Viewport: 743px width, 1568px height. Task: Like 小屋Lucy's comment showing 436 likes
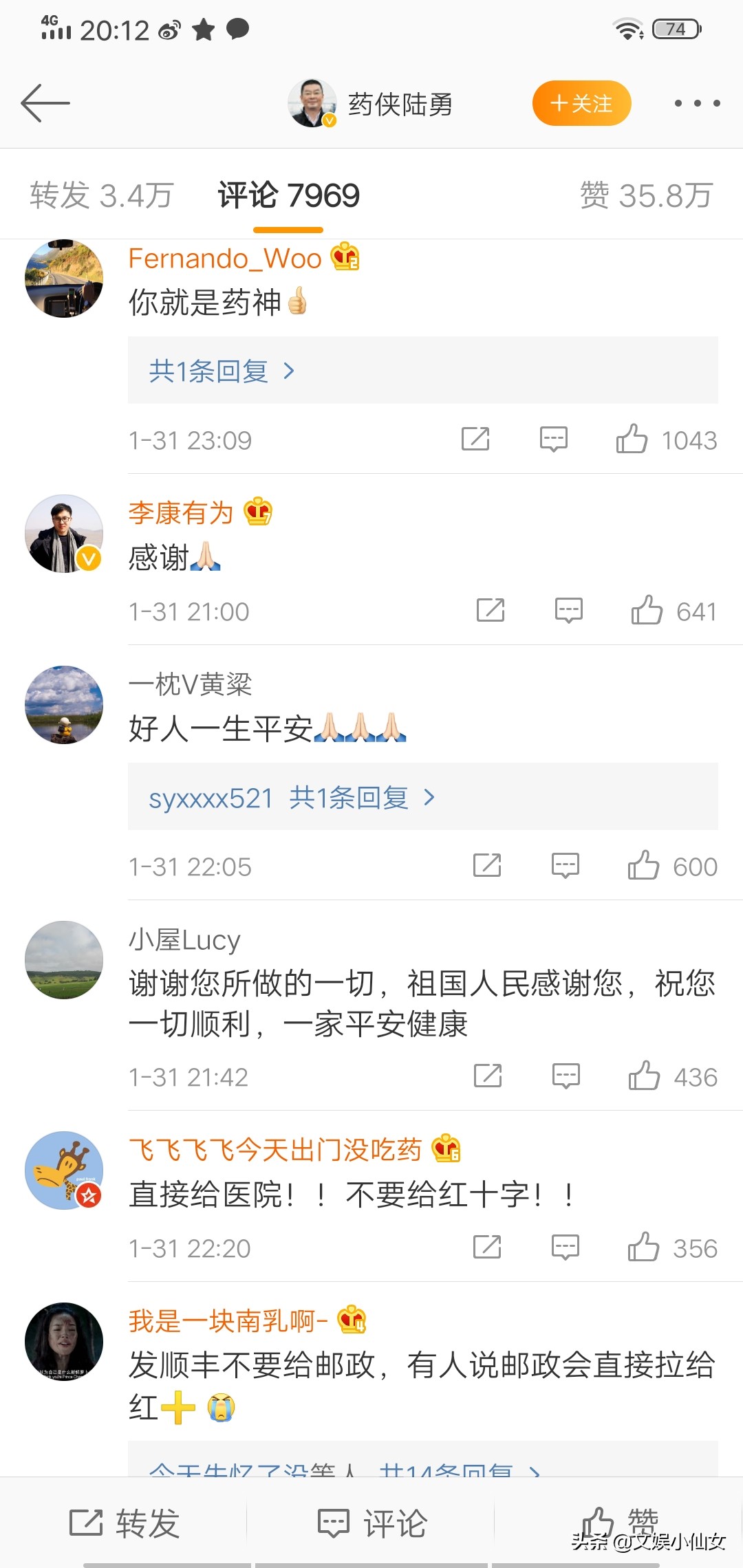point(643,1076)
